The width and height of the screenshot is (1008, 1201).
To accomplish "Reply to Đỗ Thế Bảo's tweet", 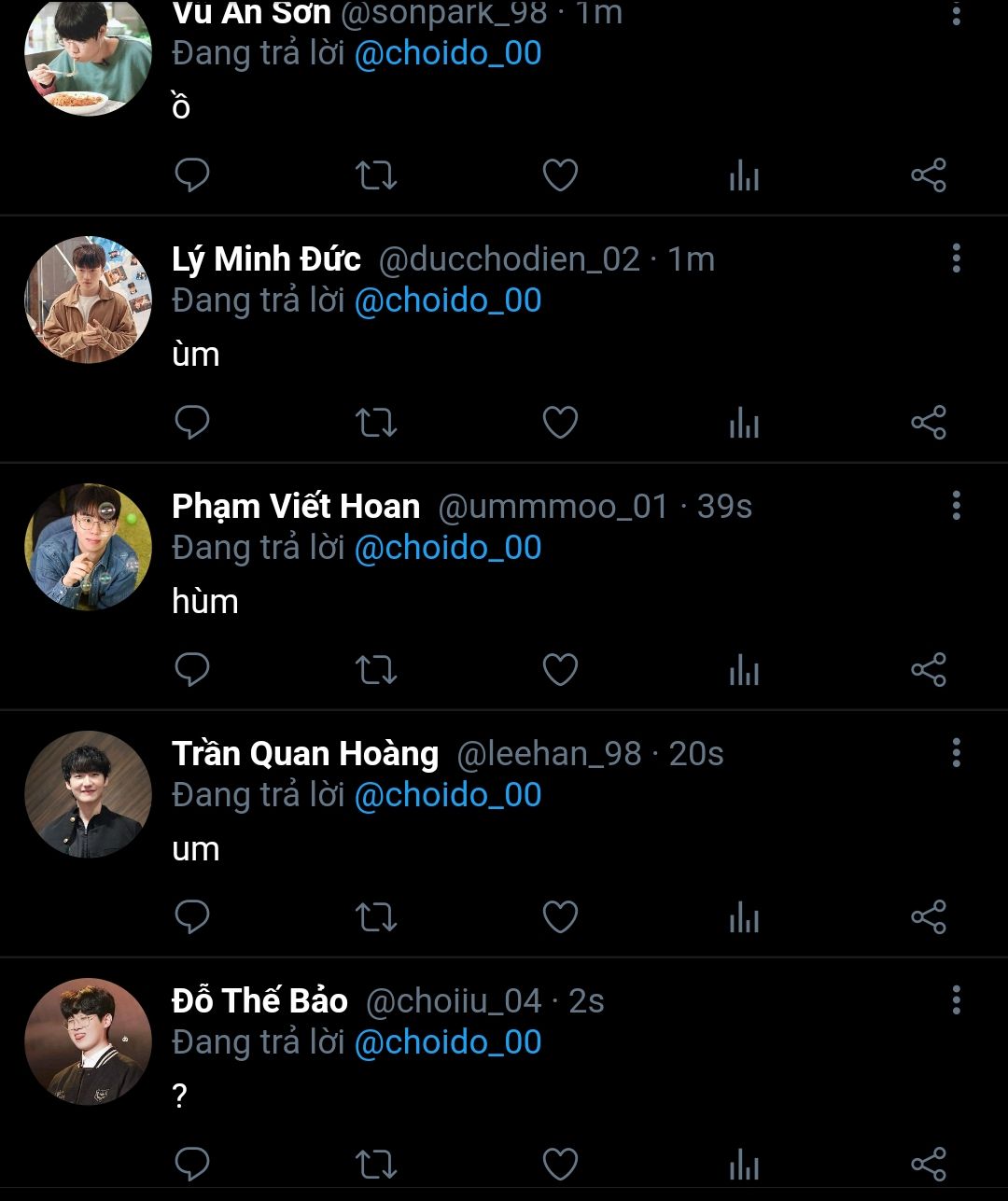I will 192,1165.
